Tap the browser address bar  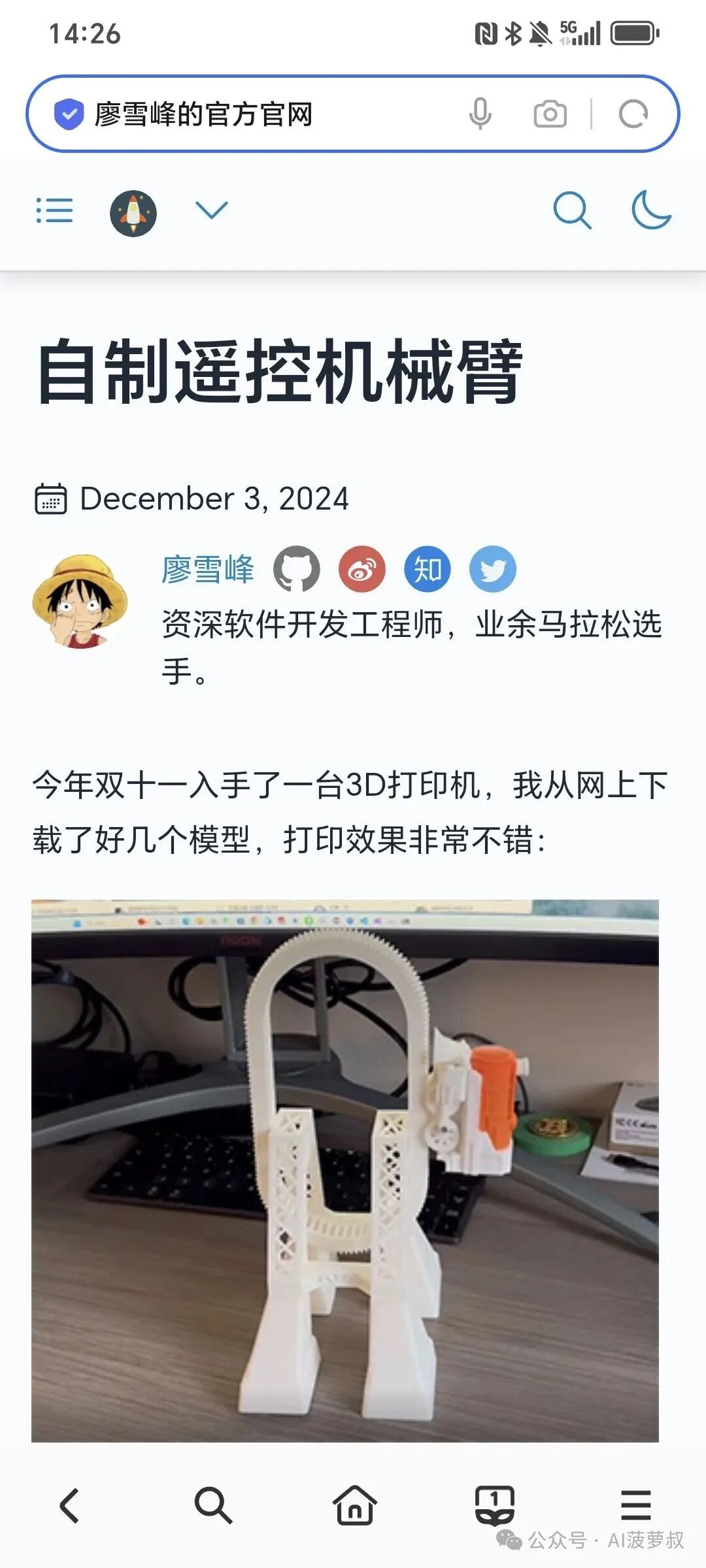pyautogui.click(x=261, y=114)
